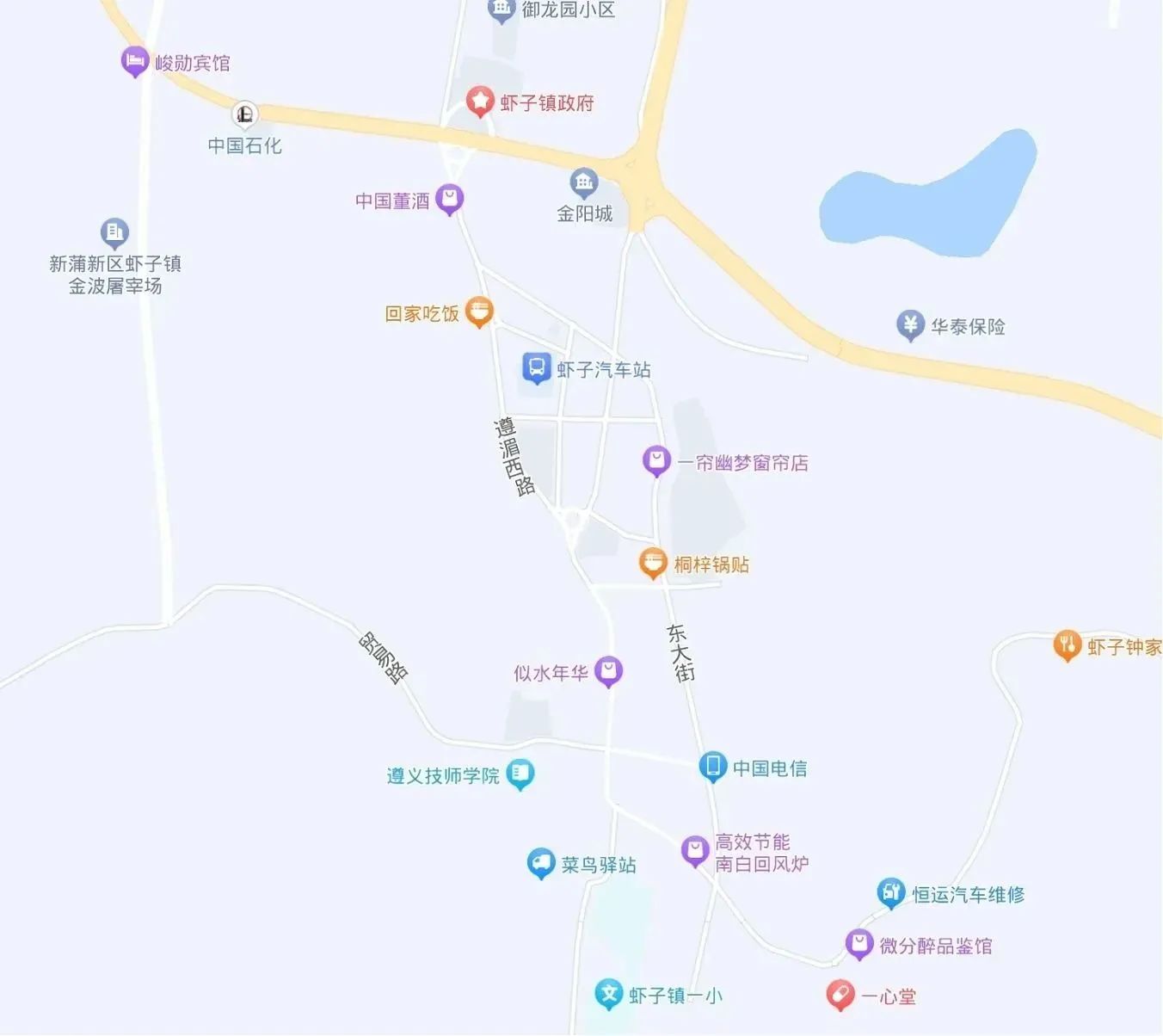The height and width of the screenshot is (1036, 1163).
Task: Select the 恒运汽车维修 repair marker
Action: click(891, 892)
